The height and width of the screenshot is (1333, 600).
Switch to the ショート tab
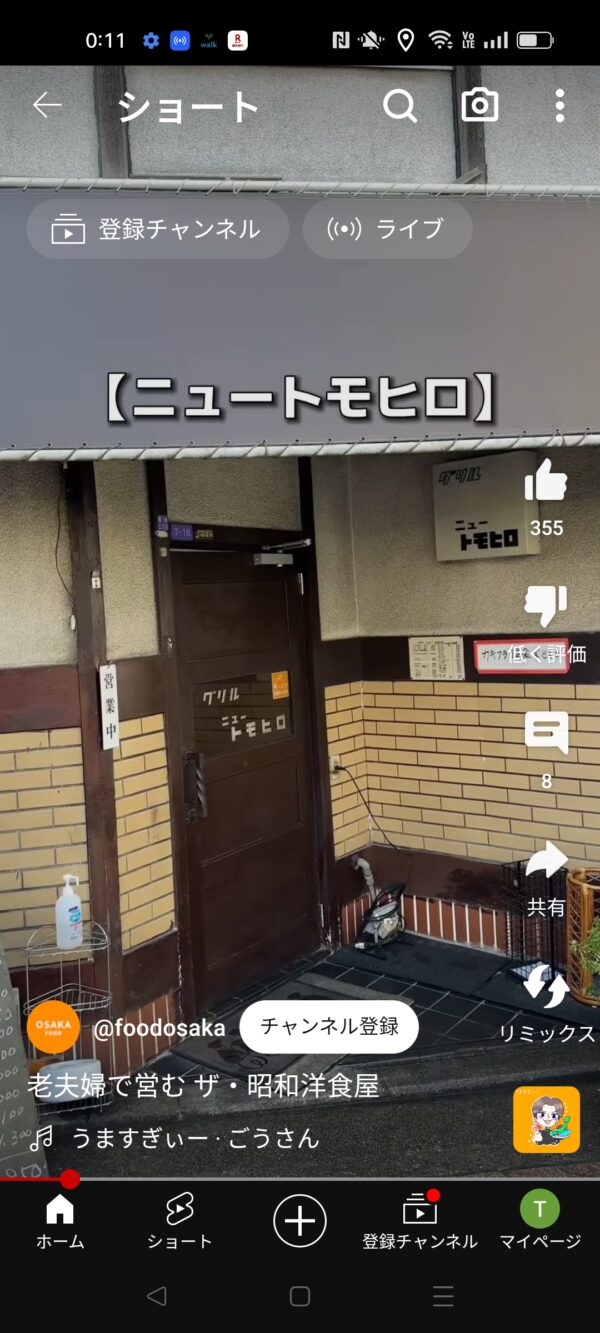tap(180, 1222)
